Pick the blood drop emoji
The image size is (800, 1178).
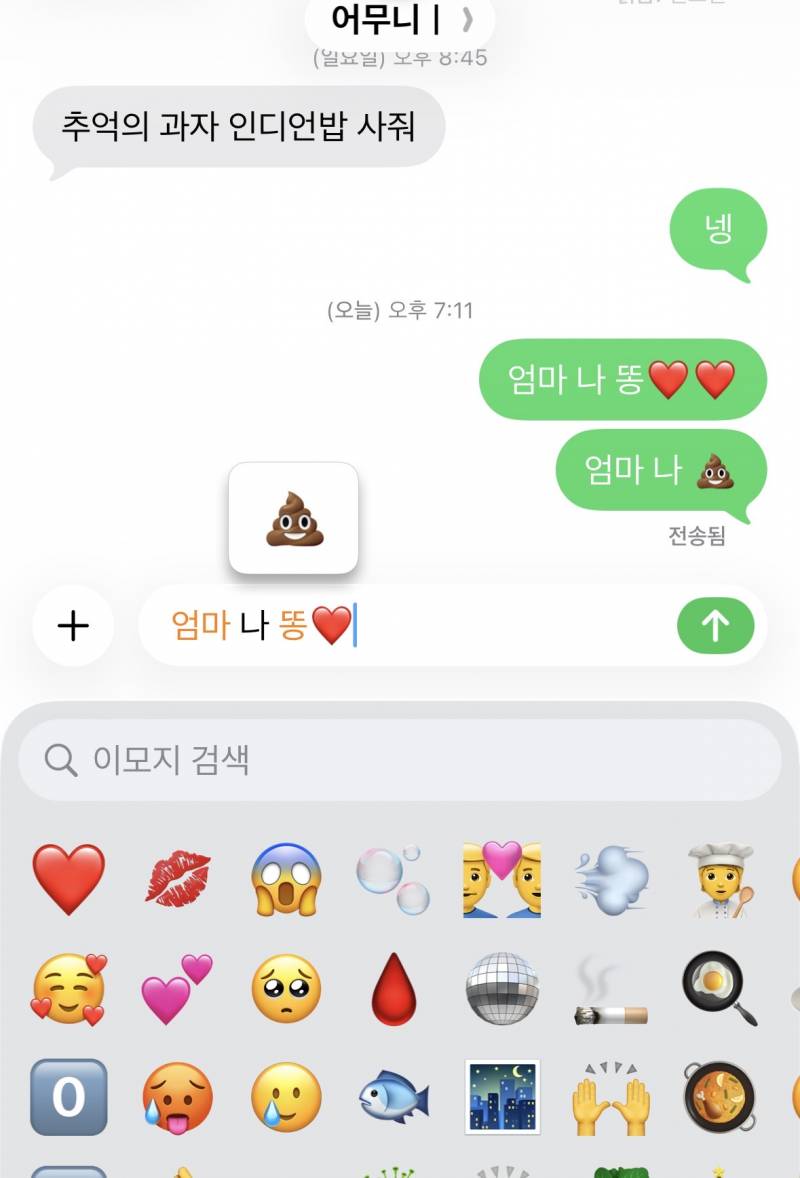tap(394, 990)
